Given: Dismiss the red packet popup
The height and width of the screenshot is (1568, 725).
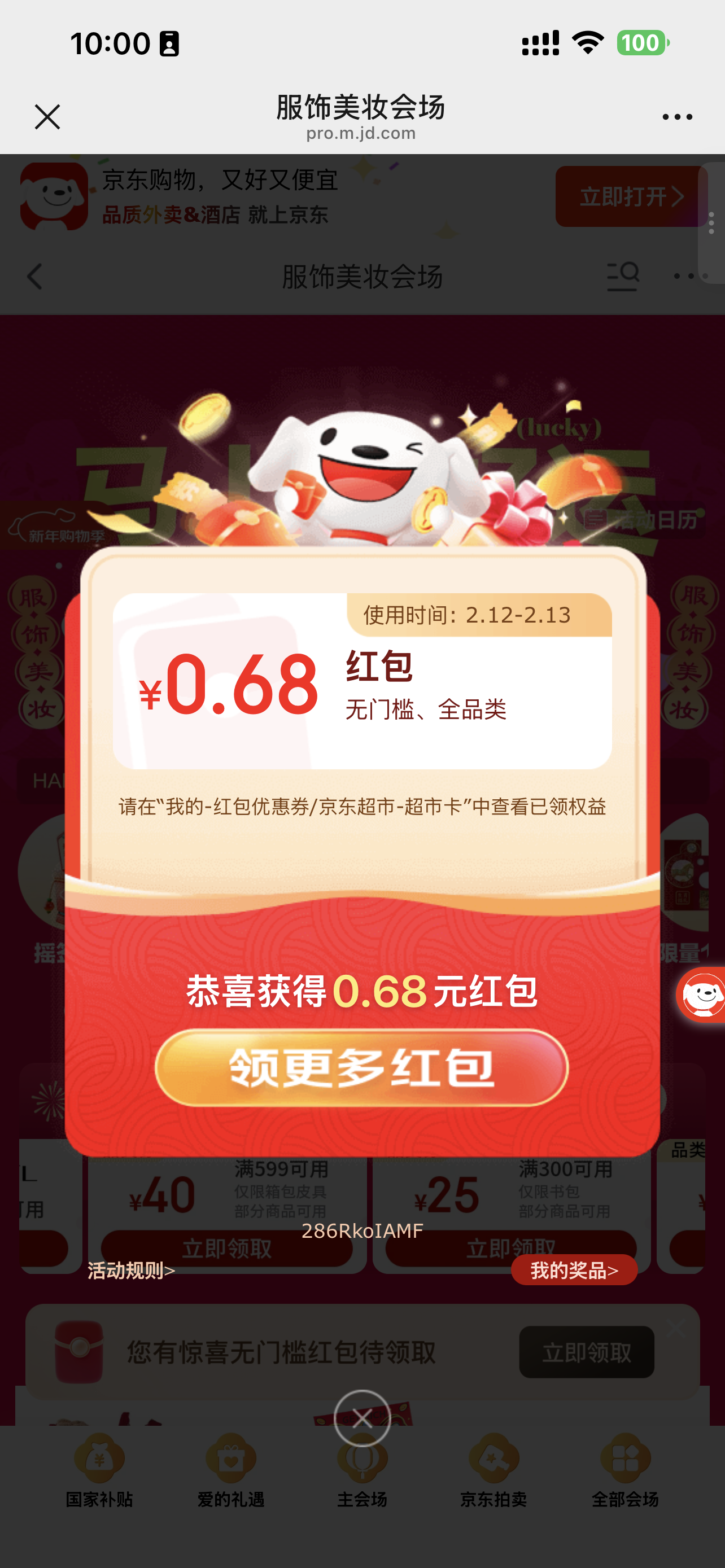Looking at the screenshot, I should point(361,1418).
